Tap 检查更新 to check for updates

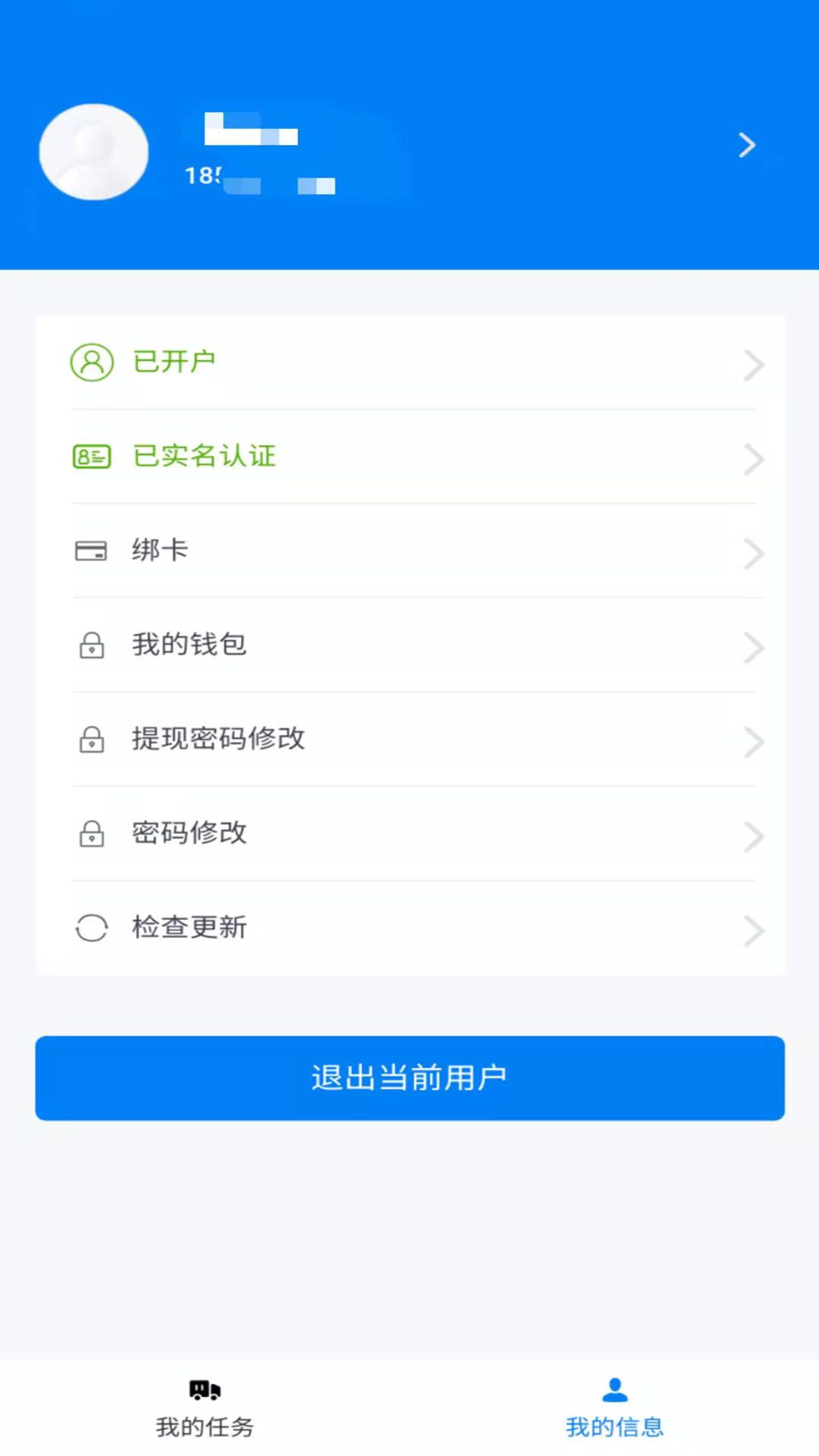409,927
